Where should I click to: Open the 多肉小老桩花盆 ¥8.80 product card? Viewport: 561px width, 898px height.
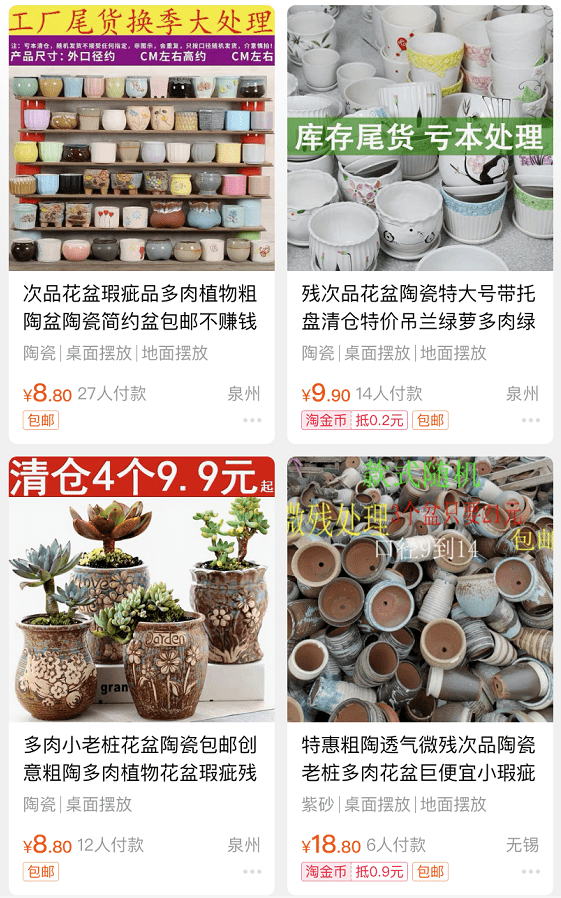[x=141, y=675]
